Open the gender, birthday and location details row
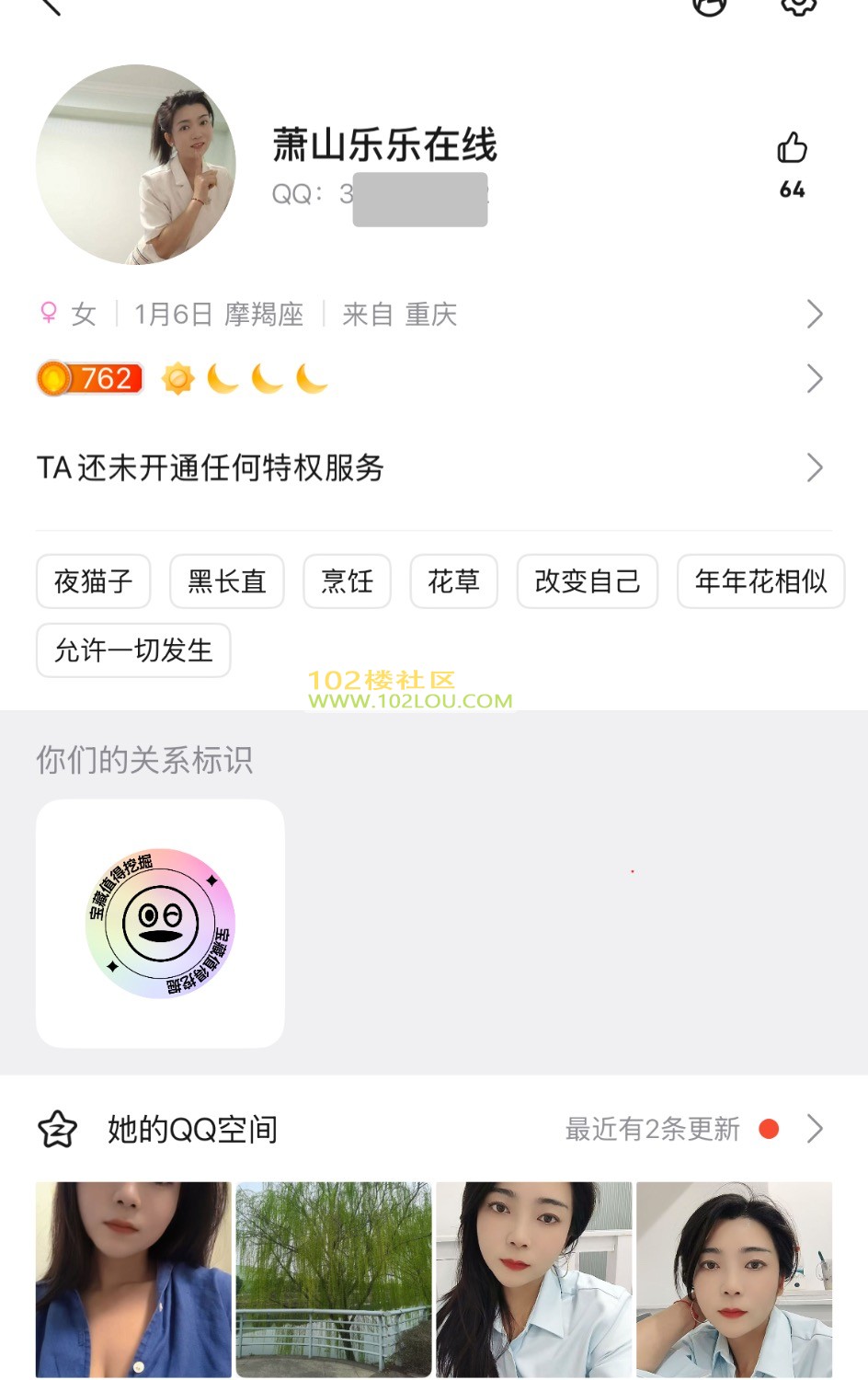Screen dimensions: 868x1380 [x=432, y=315]
